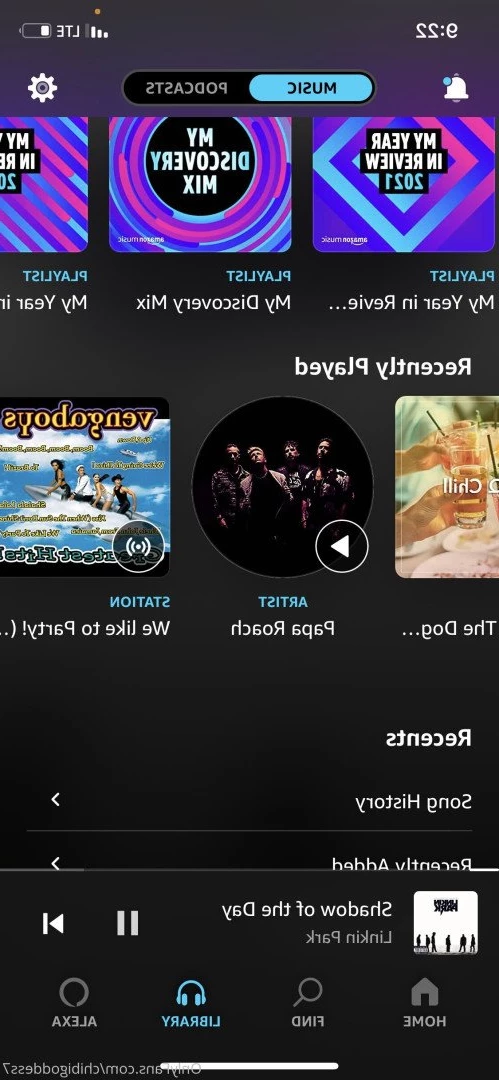Go to the Home tab
Image resolution: width=499 pixels, height=1080 pixels.
[425, 1004]
